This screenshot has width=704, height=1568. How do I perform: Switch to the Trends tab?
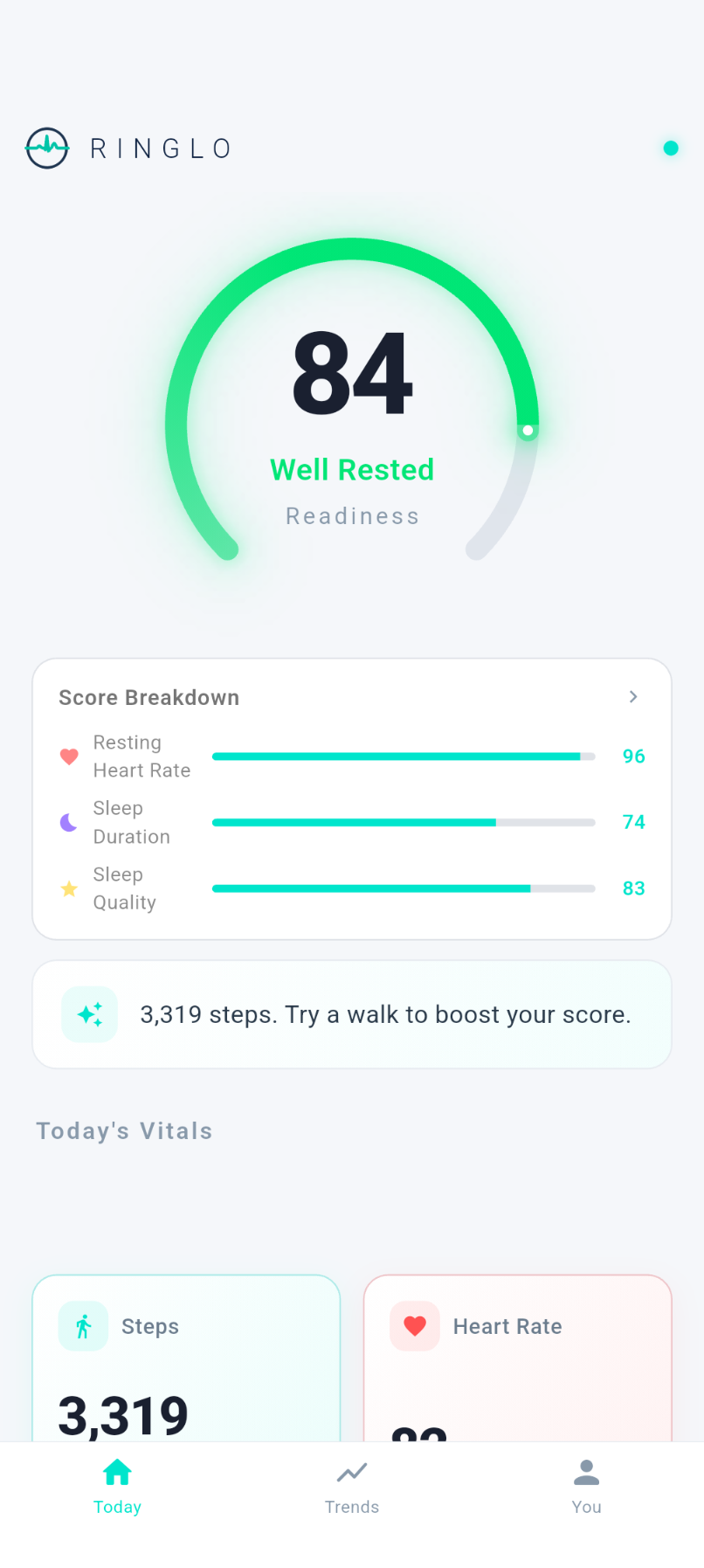[x=352, y=1485]
